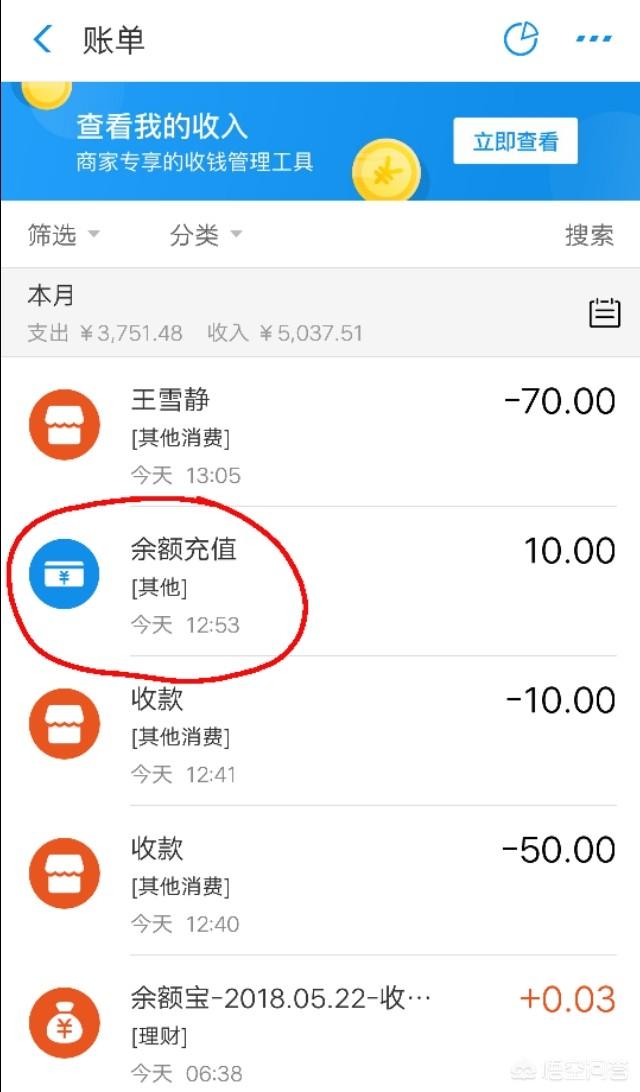Expand the 分类 category dropdown
The image size is (640, 1092).
(206, 235)
